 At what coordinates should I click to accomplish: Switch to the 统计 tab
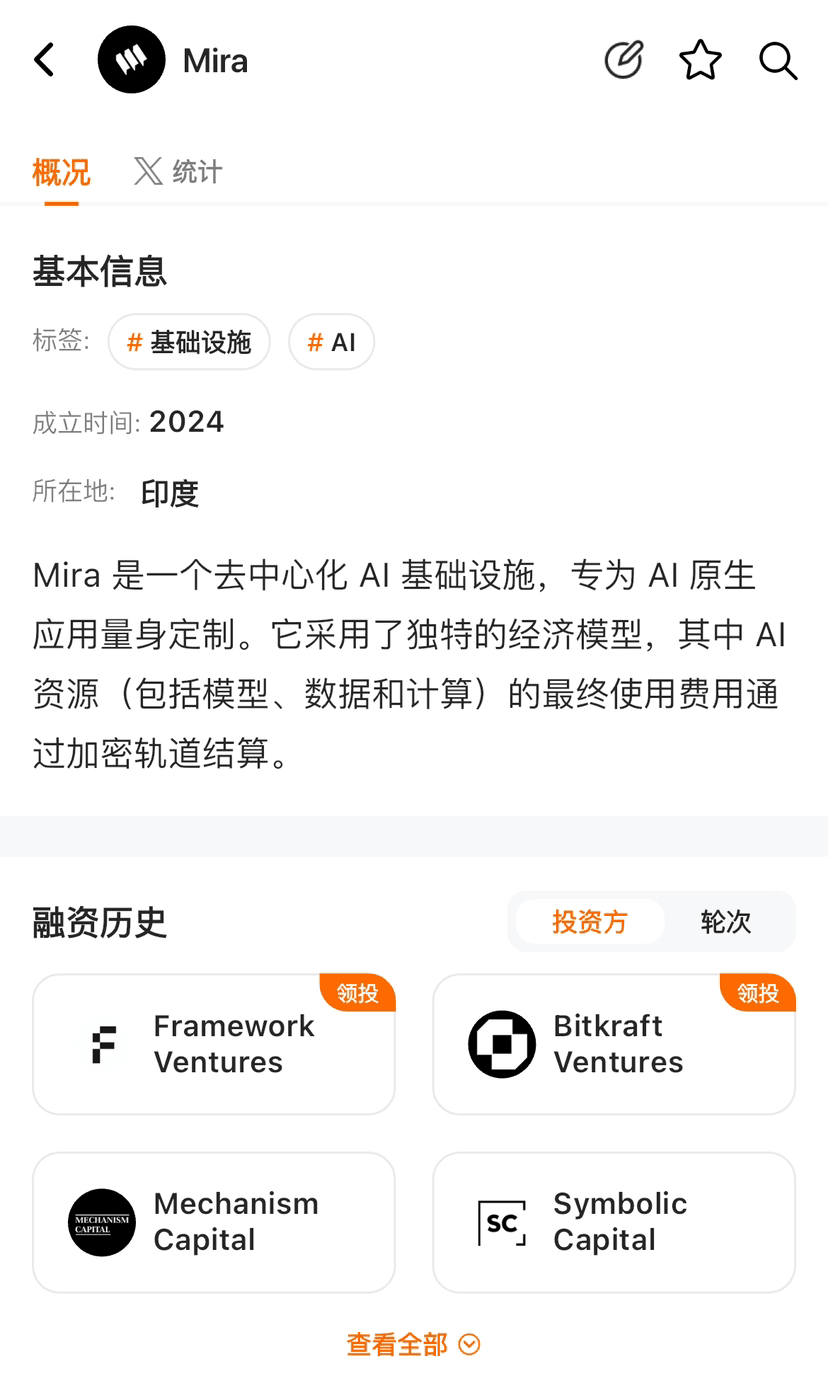[178, 172]
